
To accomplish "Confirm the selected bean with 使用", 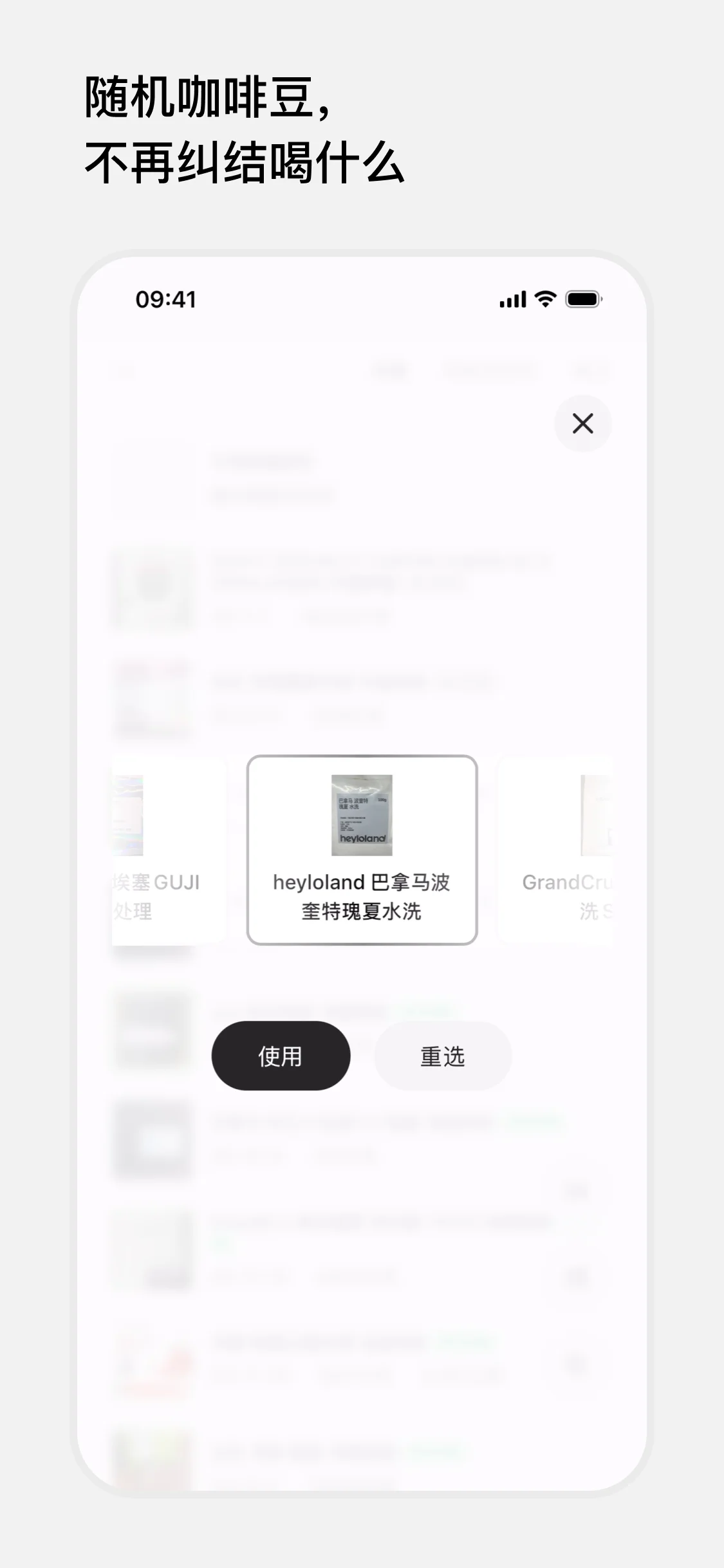I will [280, 1056].
